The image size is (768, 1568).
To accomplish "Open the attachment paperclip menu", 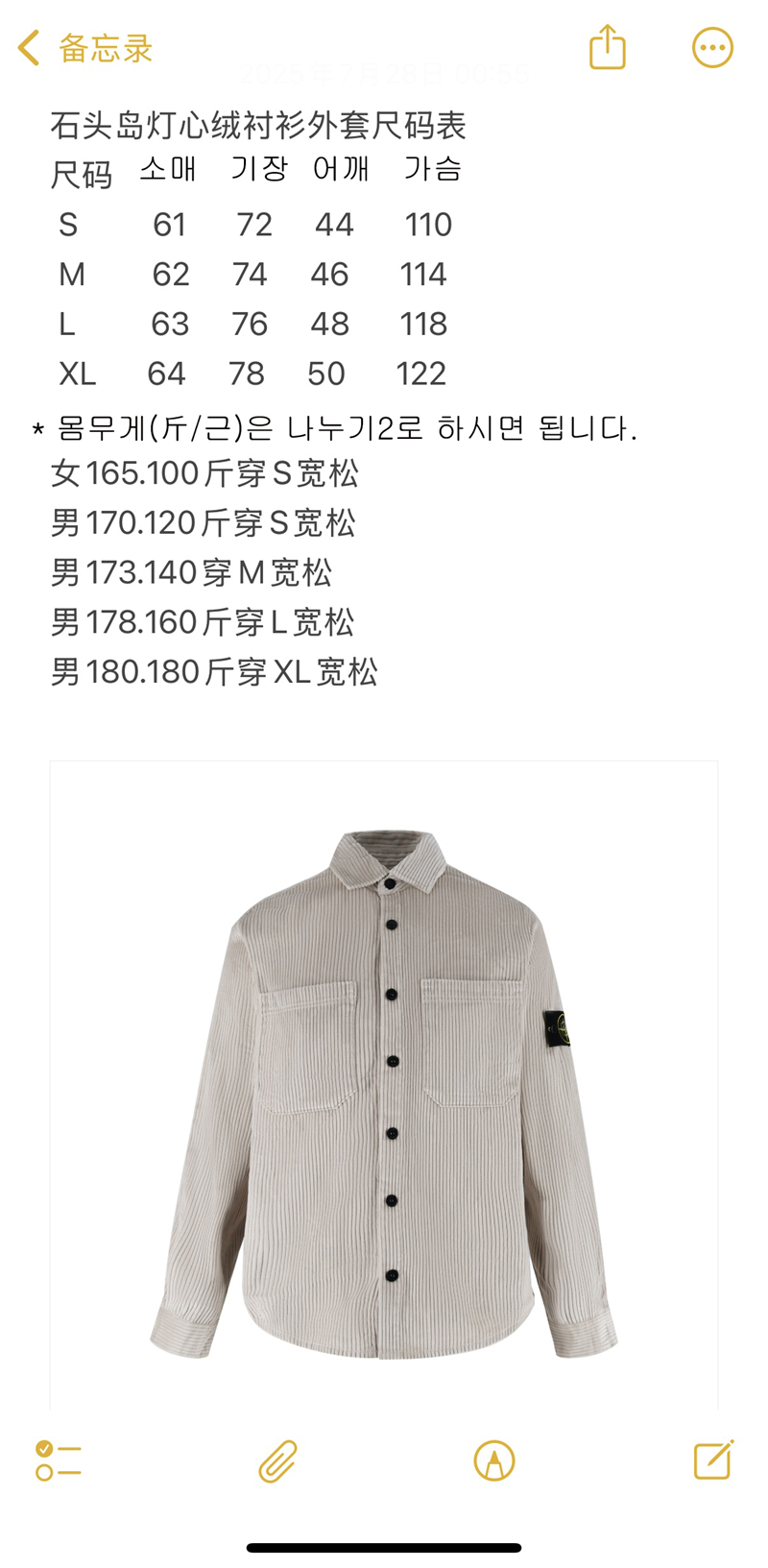I will pos(277,1460).
